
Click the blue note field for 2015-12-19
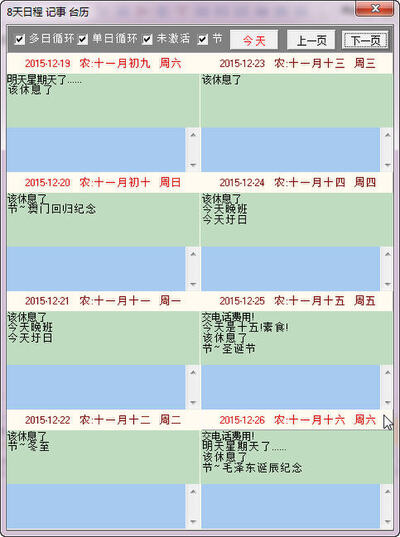tap(96, 150)
